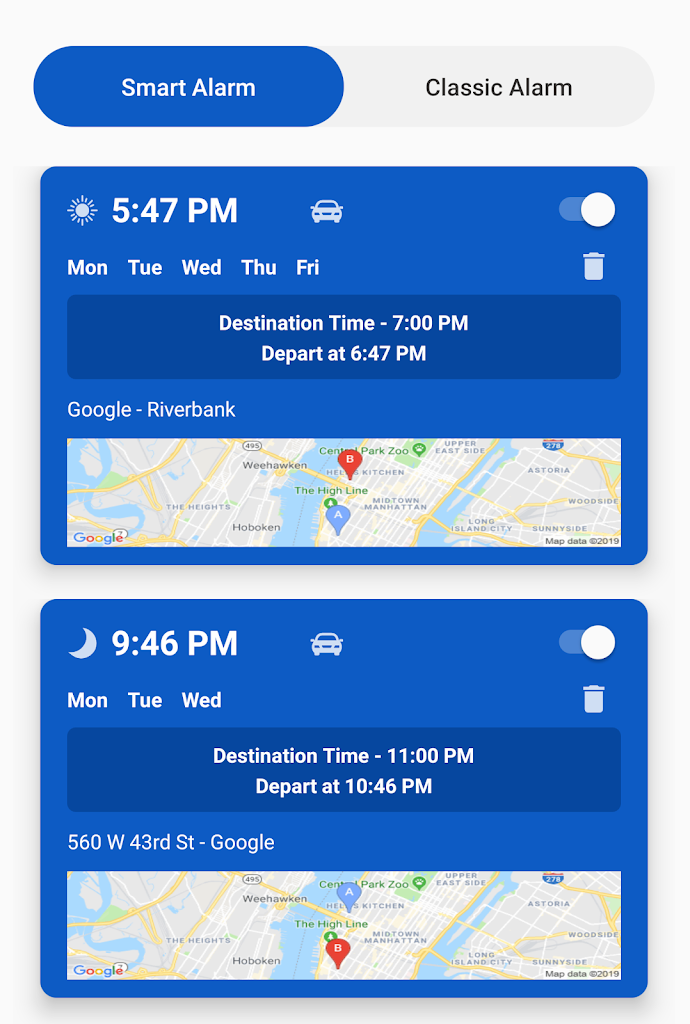
Task: Switch to the Classic Alarm tab
Action: tap(498, 87)
